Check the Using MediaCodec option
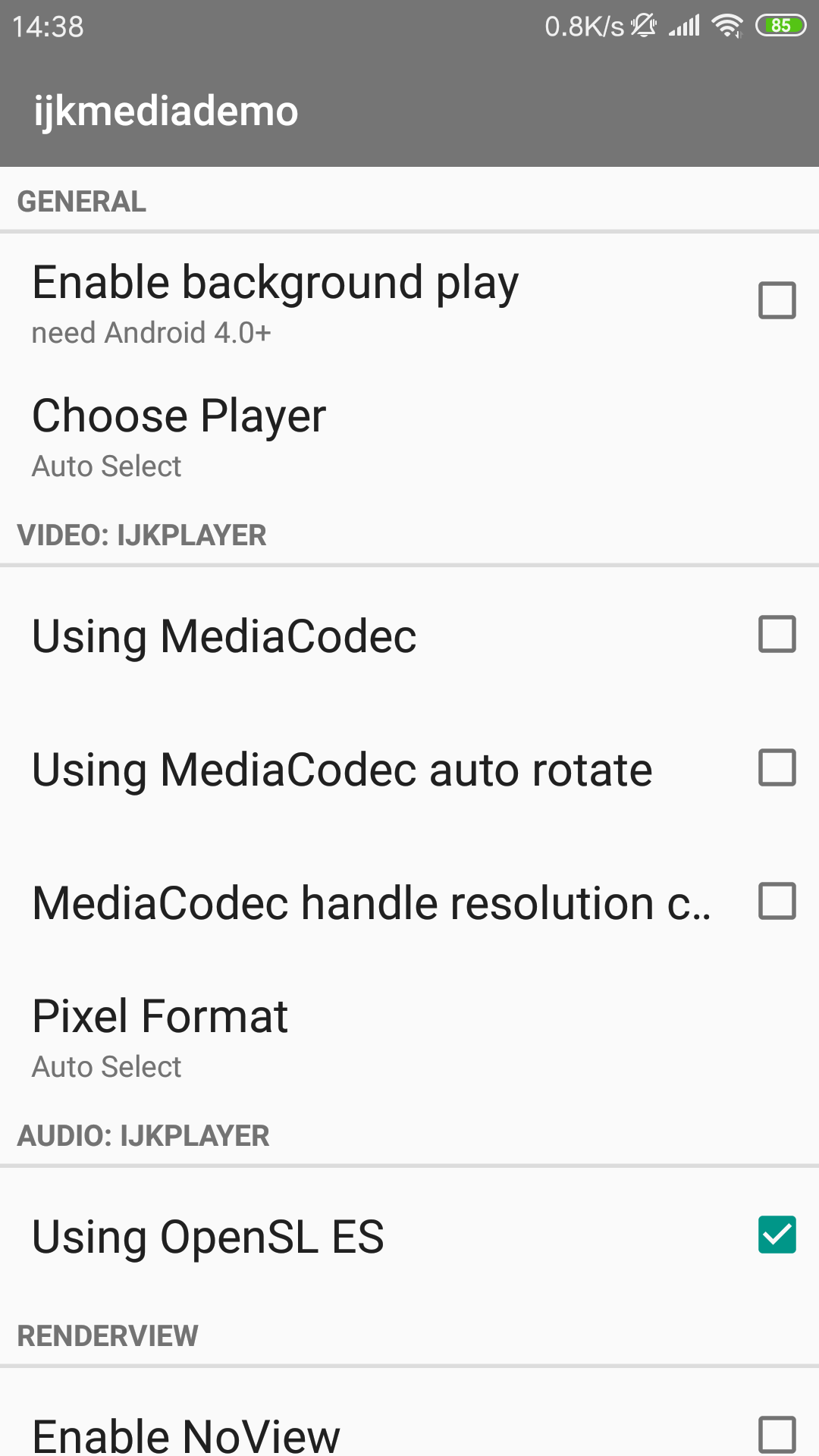The height and width of the screenshot is (1456, 819). pos(777,634)
